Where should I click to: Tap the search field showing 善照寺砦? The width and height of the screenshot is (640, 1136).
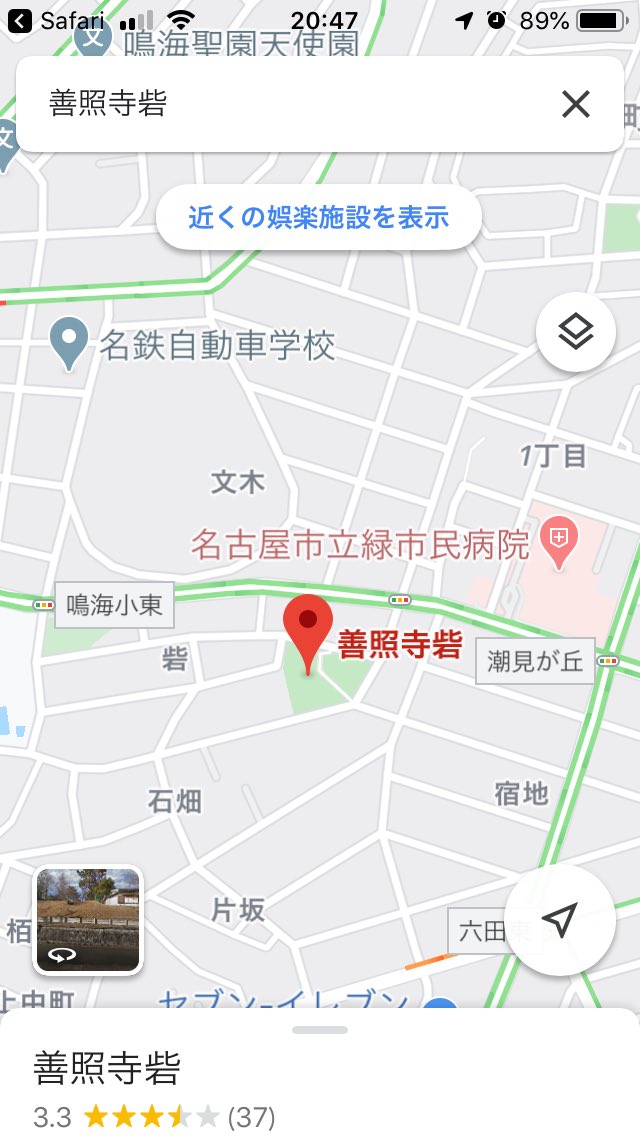(x=290, y=104)
